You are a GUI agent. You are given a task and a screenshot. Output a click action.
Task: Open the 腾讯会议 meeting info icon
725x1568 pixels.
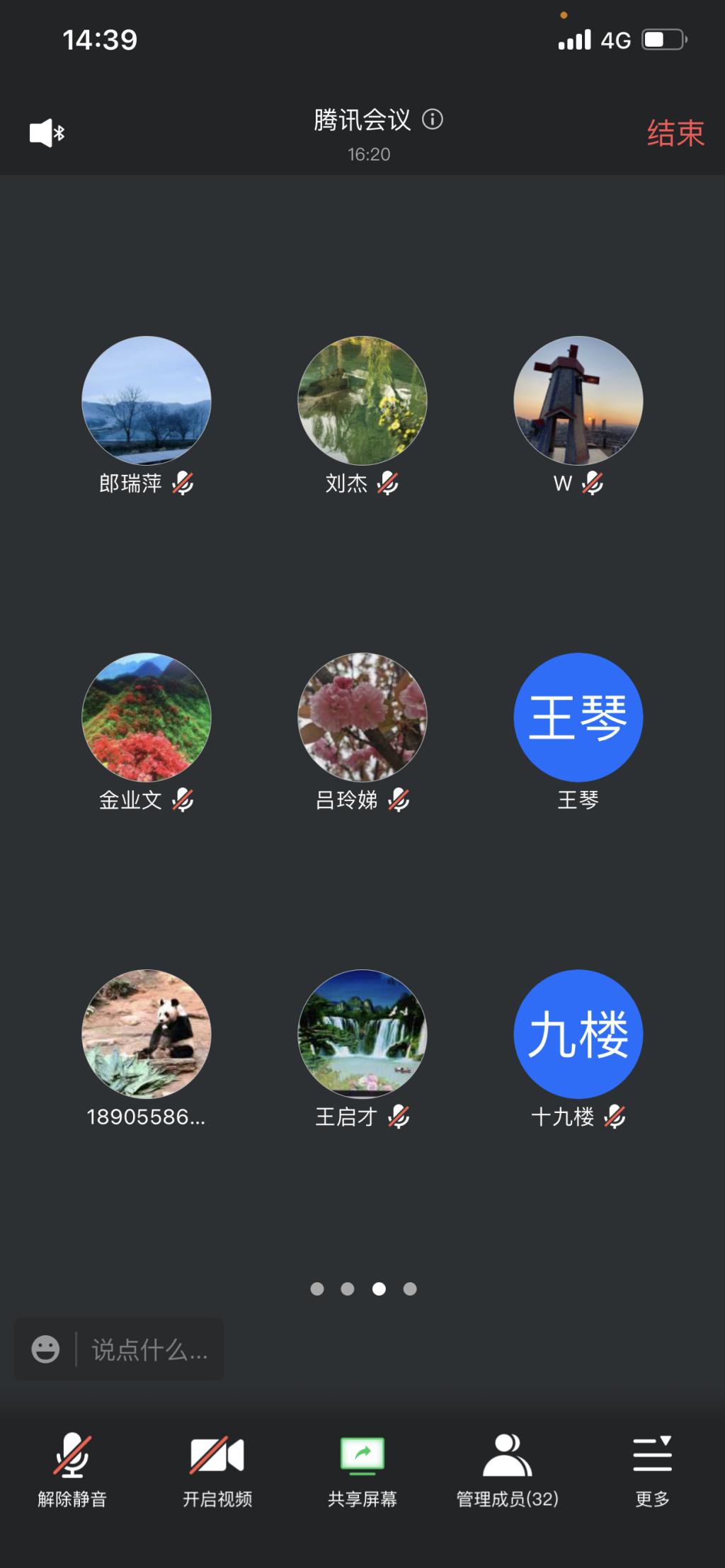[x=433, y=120]
